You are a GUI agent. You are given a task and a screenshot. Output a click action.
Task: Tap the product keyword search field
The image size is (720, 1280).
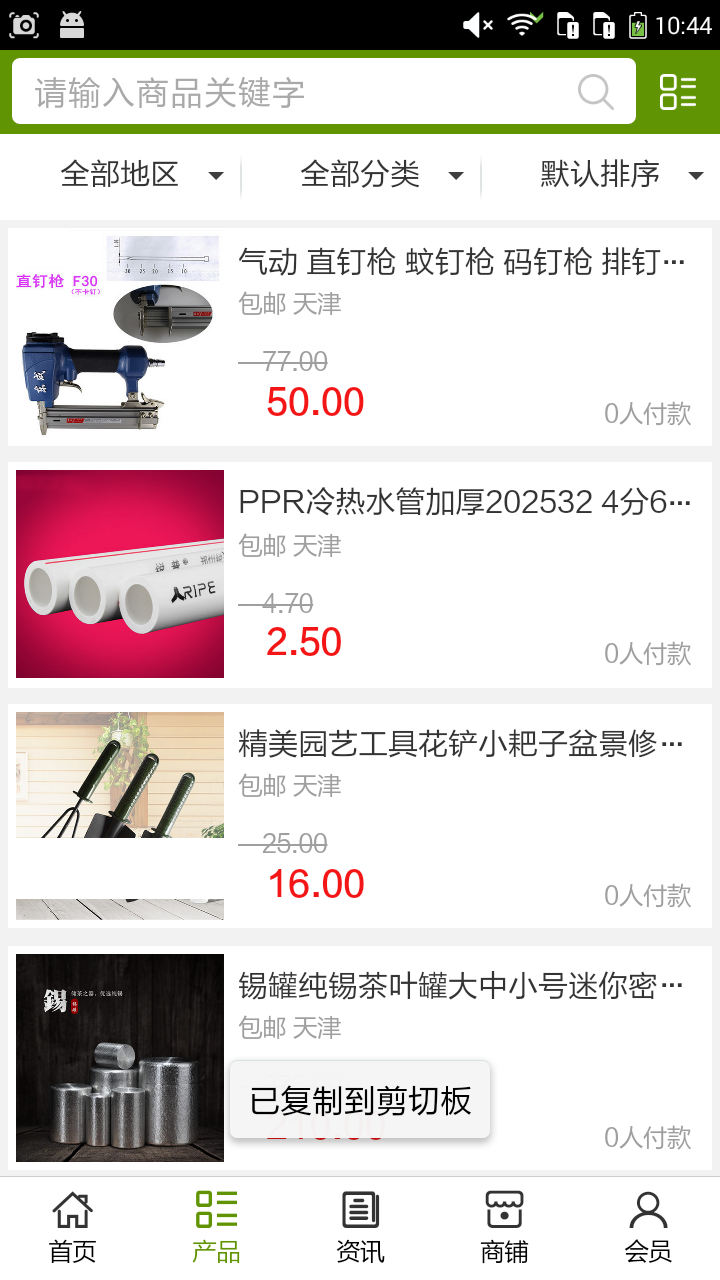(x=300, y=92)
